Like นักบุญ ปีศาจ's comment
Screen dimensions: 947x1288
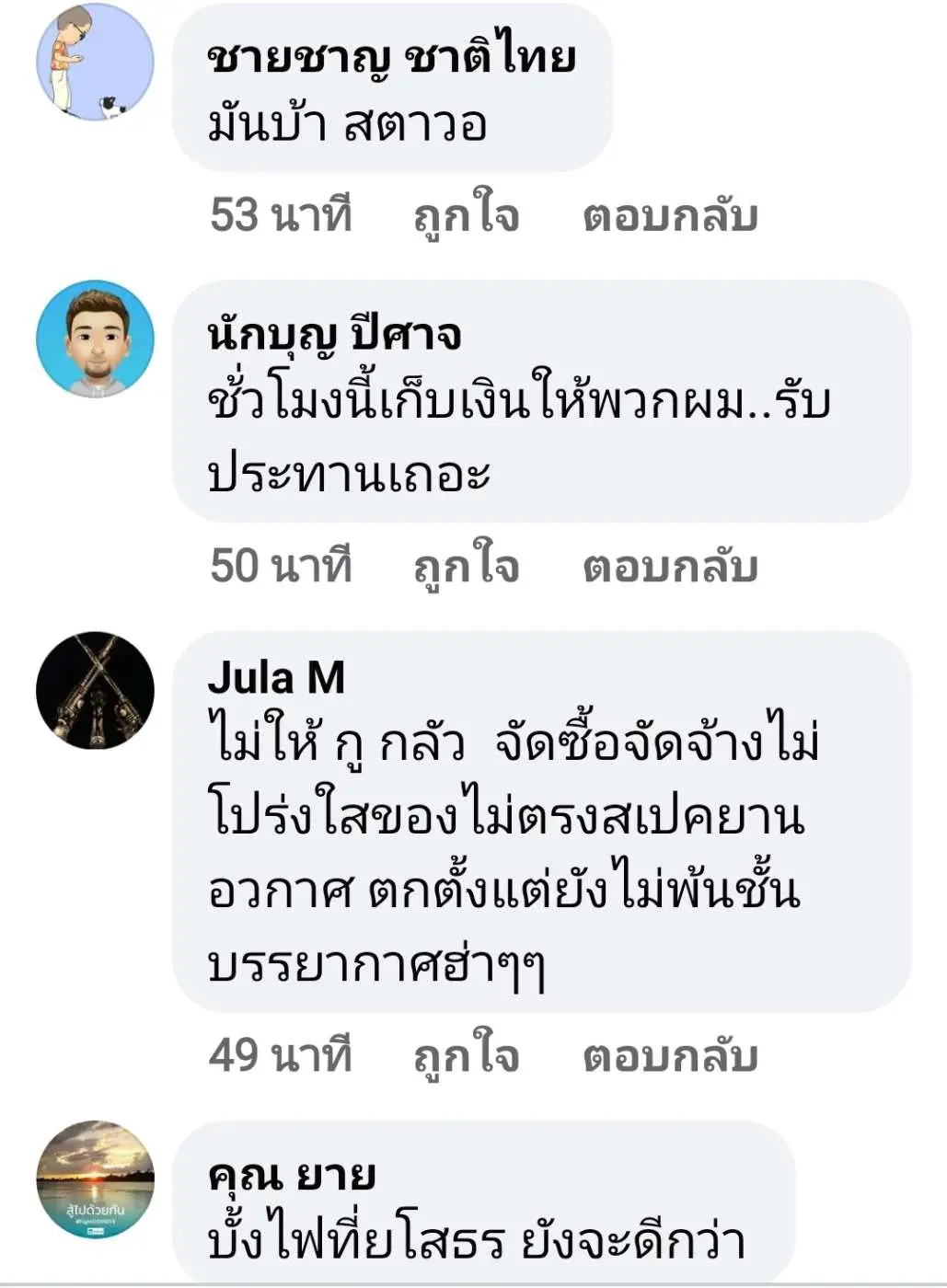click(466, 566)
